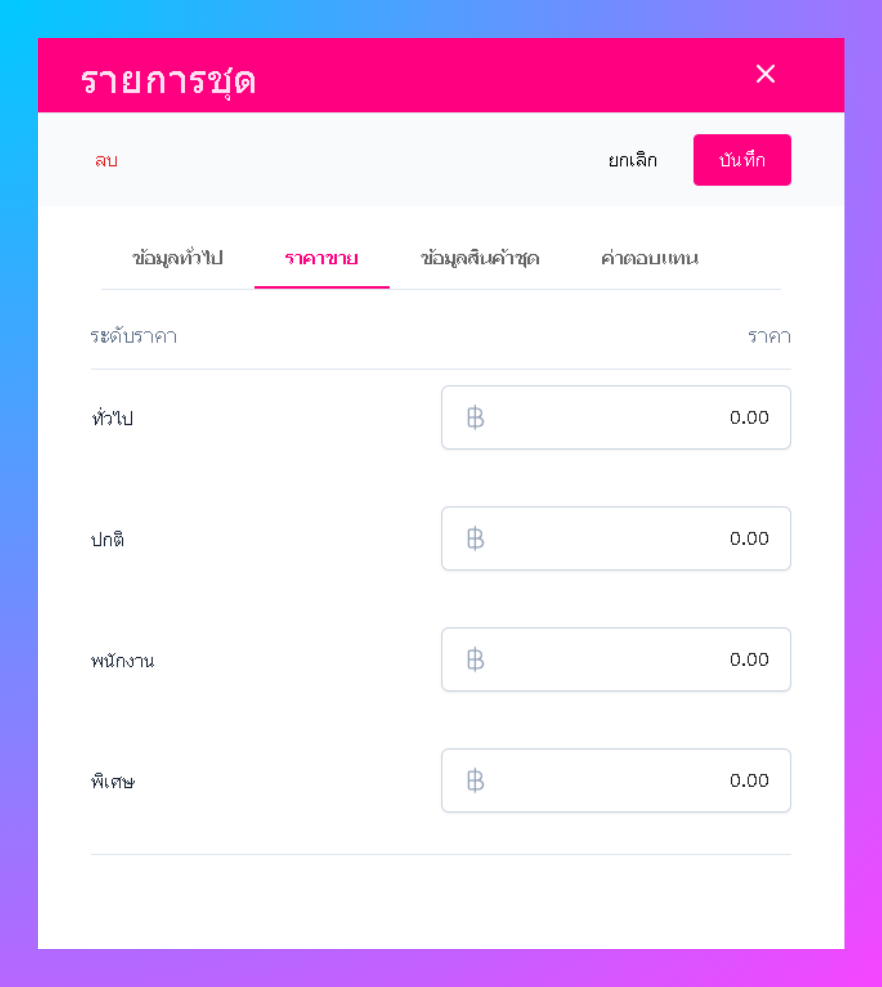The image size is (882, 987).
Task: Tap the ลบ delete button
Action: click(x=106, y=161)
